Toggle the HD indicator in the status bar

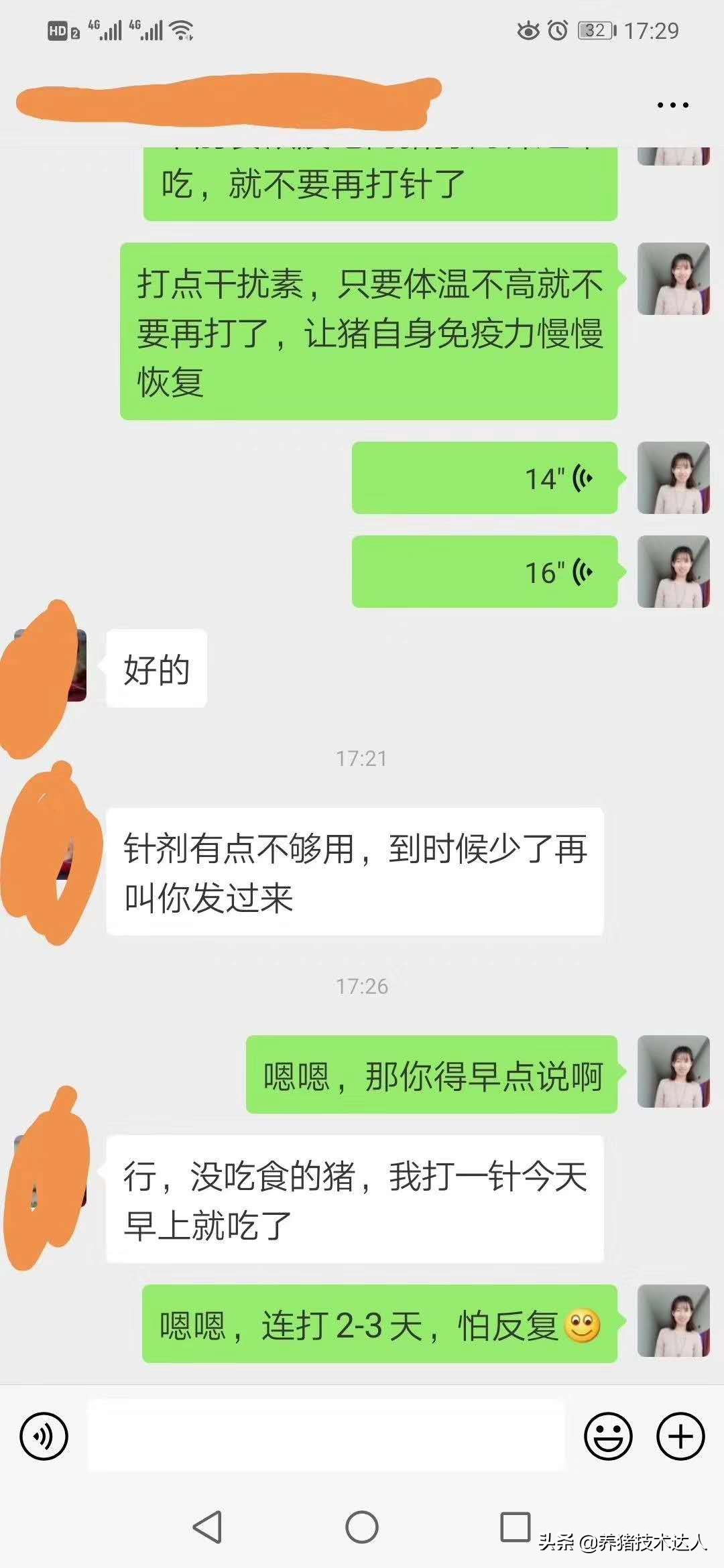[x=59, y=29]
